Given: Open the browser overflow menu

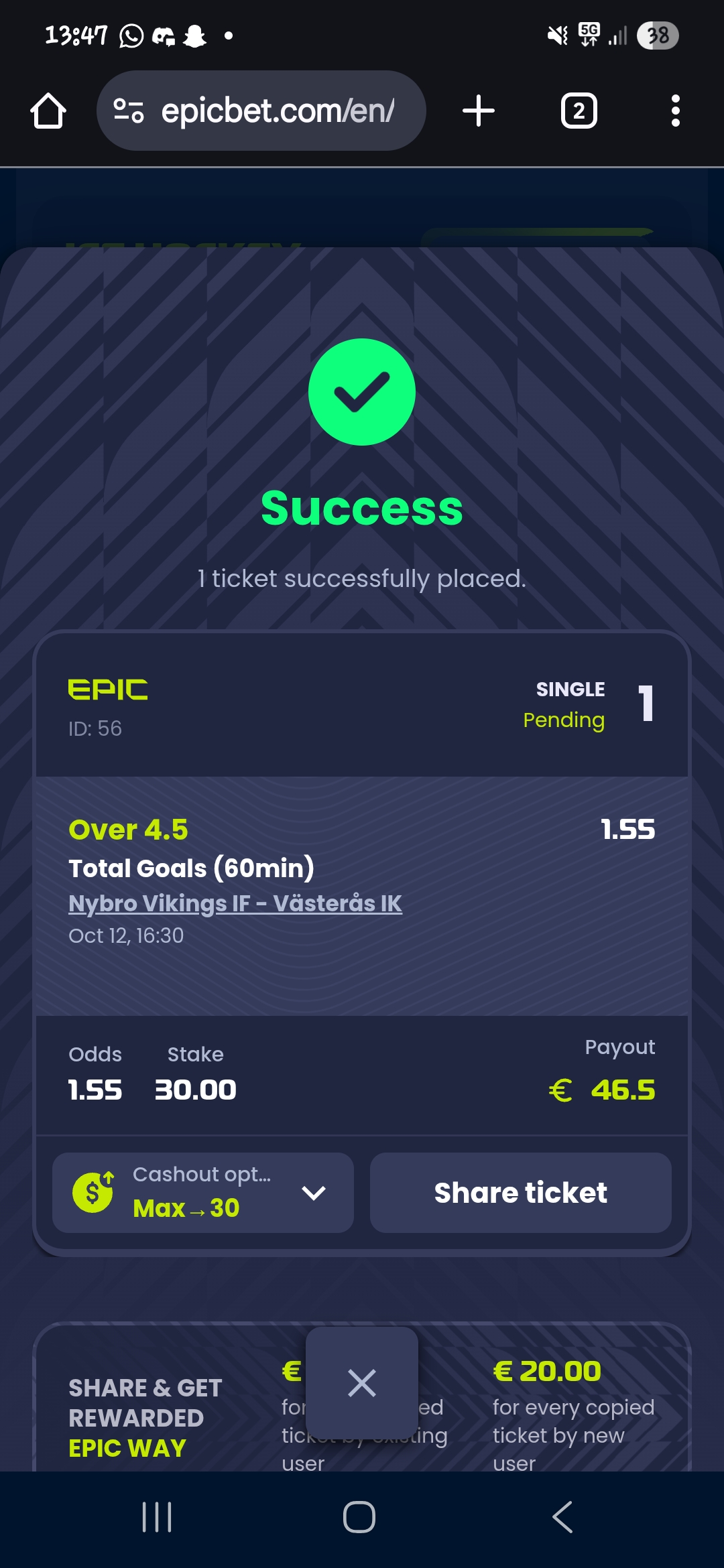Looking at the screenshot, I should pos(675,111).
